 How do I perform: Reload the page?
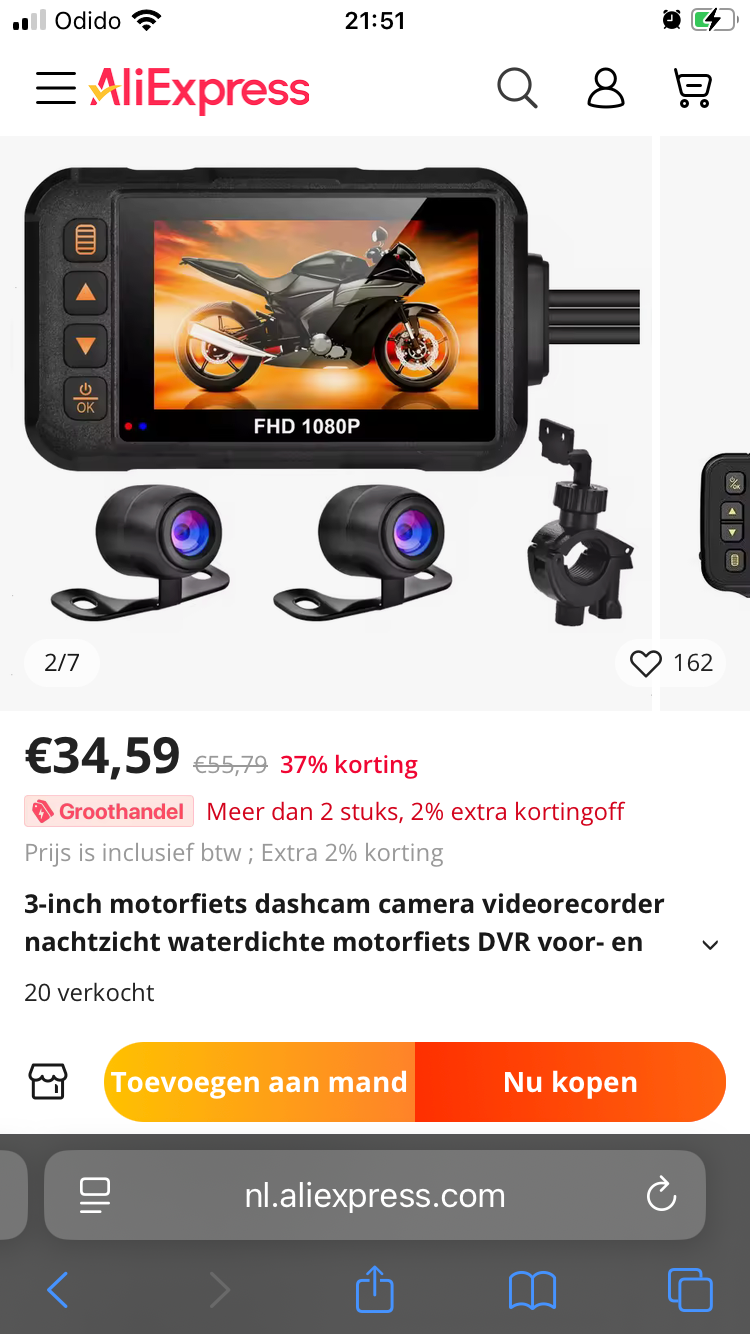(x=661, y=1195)
